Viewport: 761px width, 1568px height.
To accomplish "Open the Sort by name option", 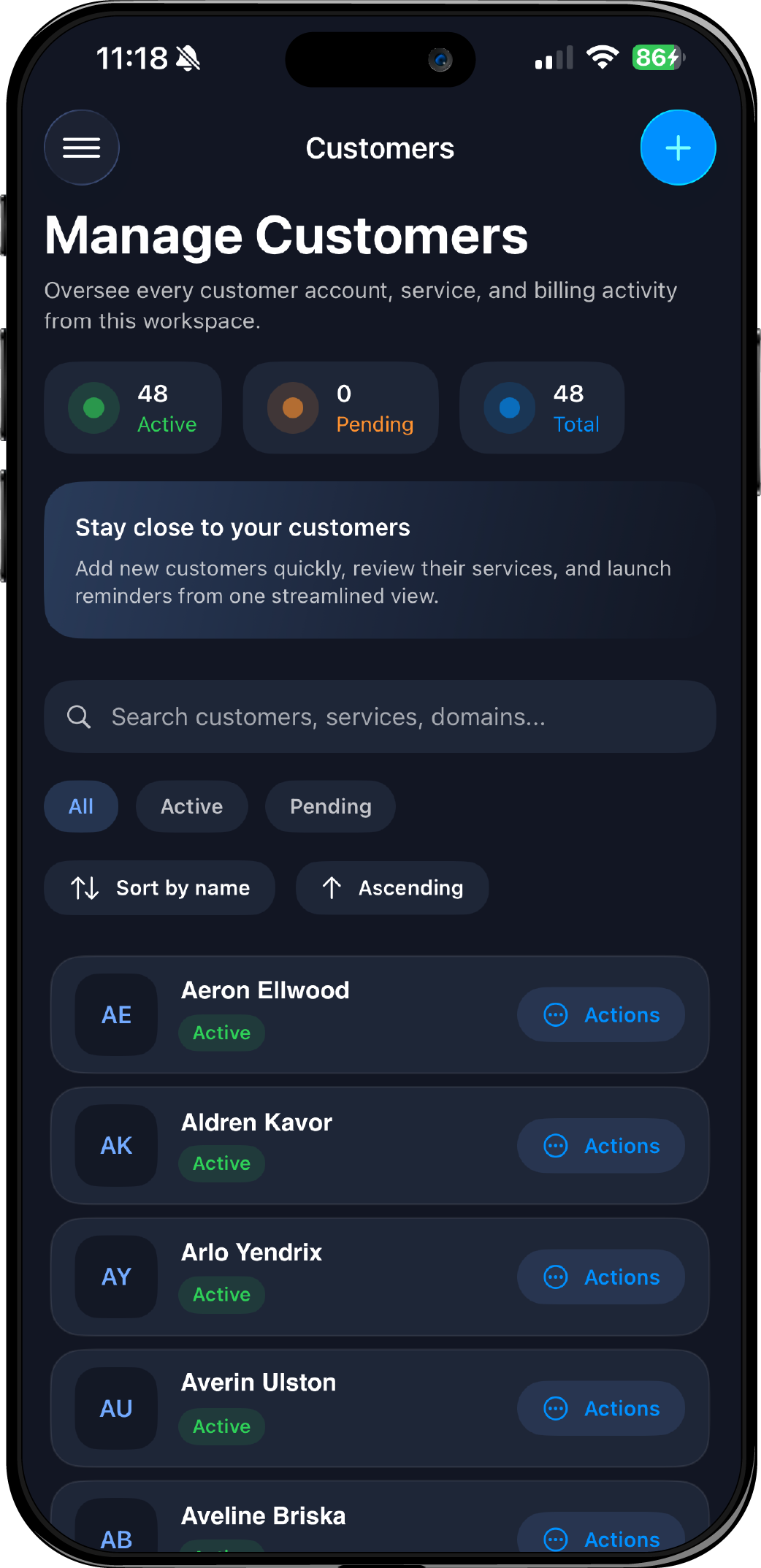I will [x=160, y=888].
